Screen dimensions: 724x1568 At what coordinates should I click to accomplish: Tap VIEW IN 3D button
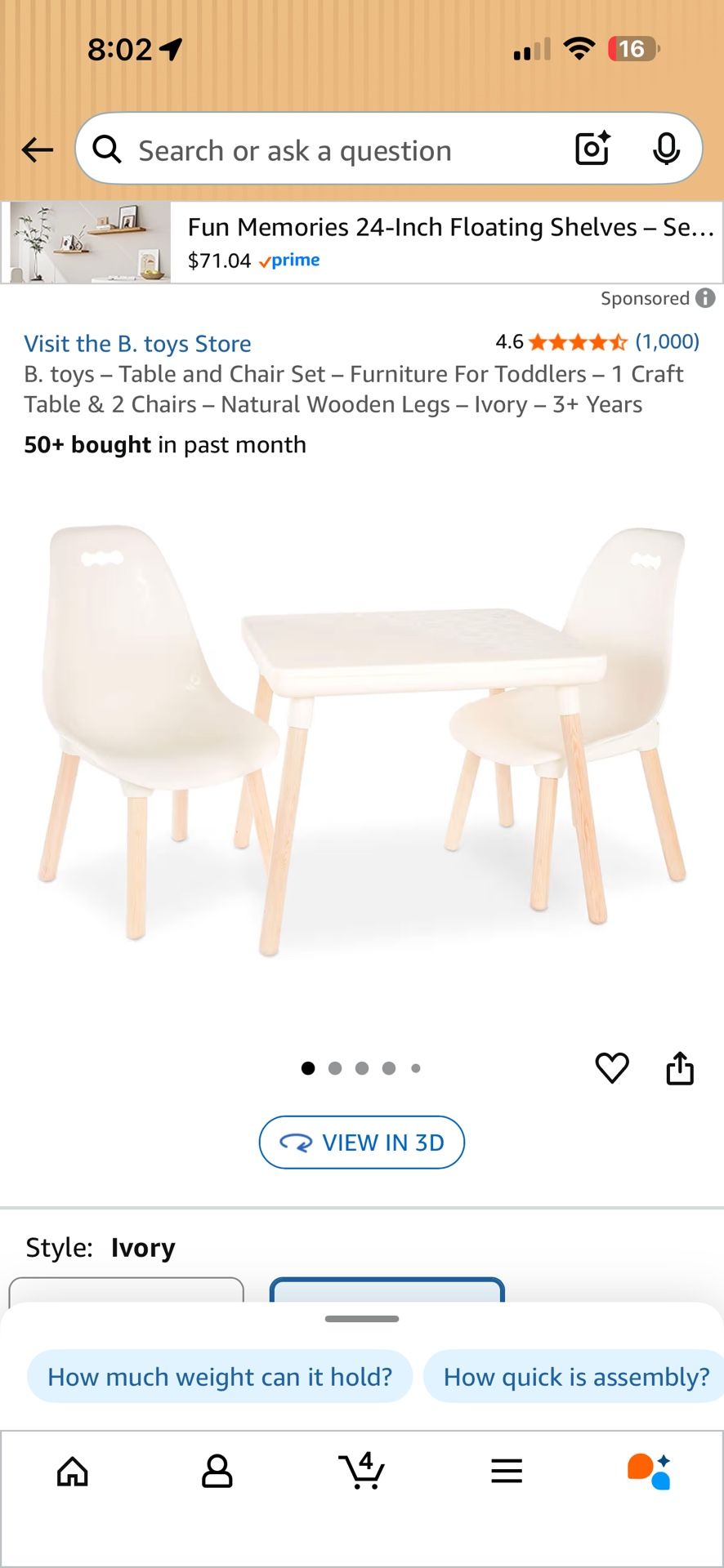pyautogui.click(x=361, y=1142)
